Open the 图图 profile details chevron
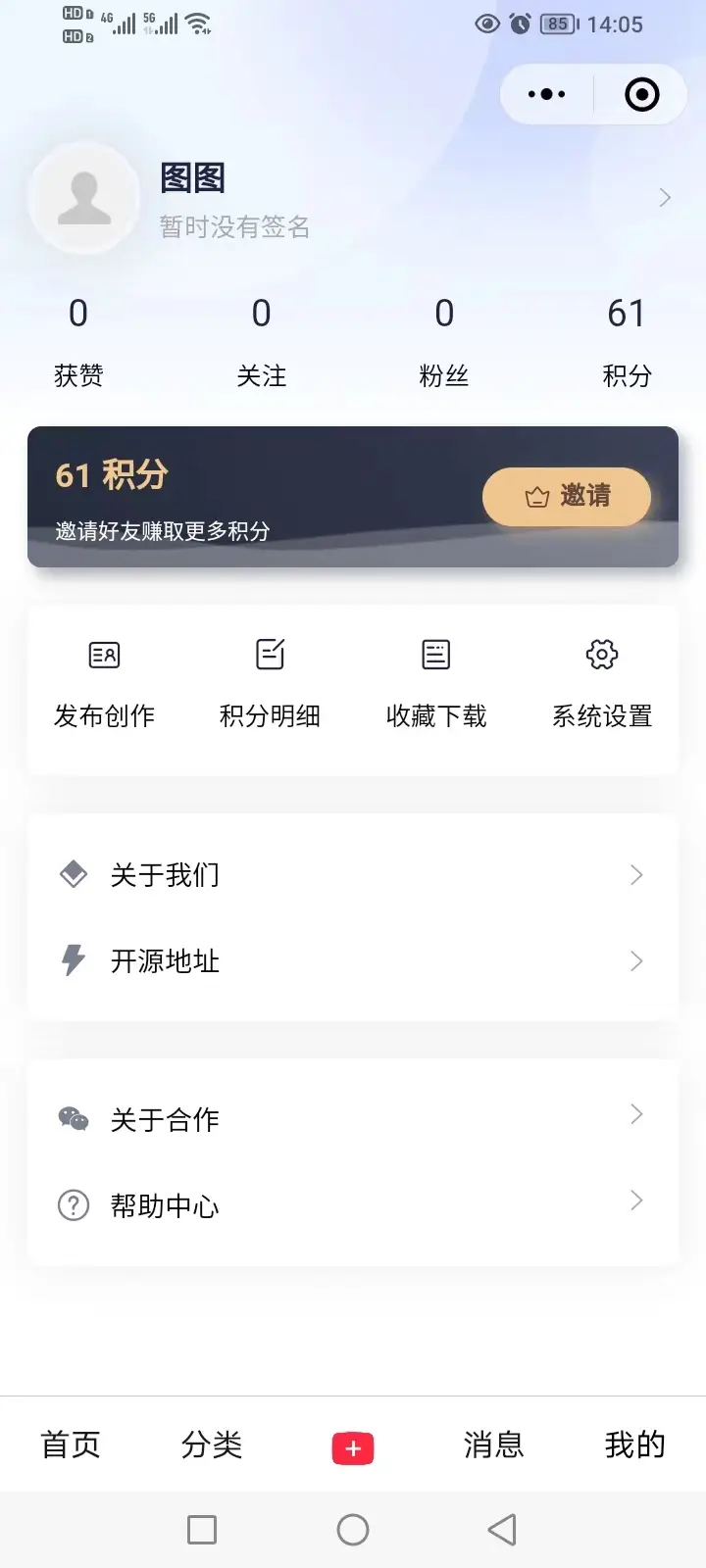The width and height of the screenshot is (706, 1568). point(665,198)
